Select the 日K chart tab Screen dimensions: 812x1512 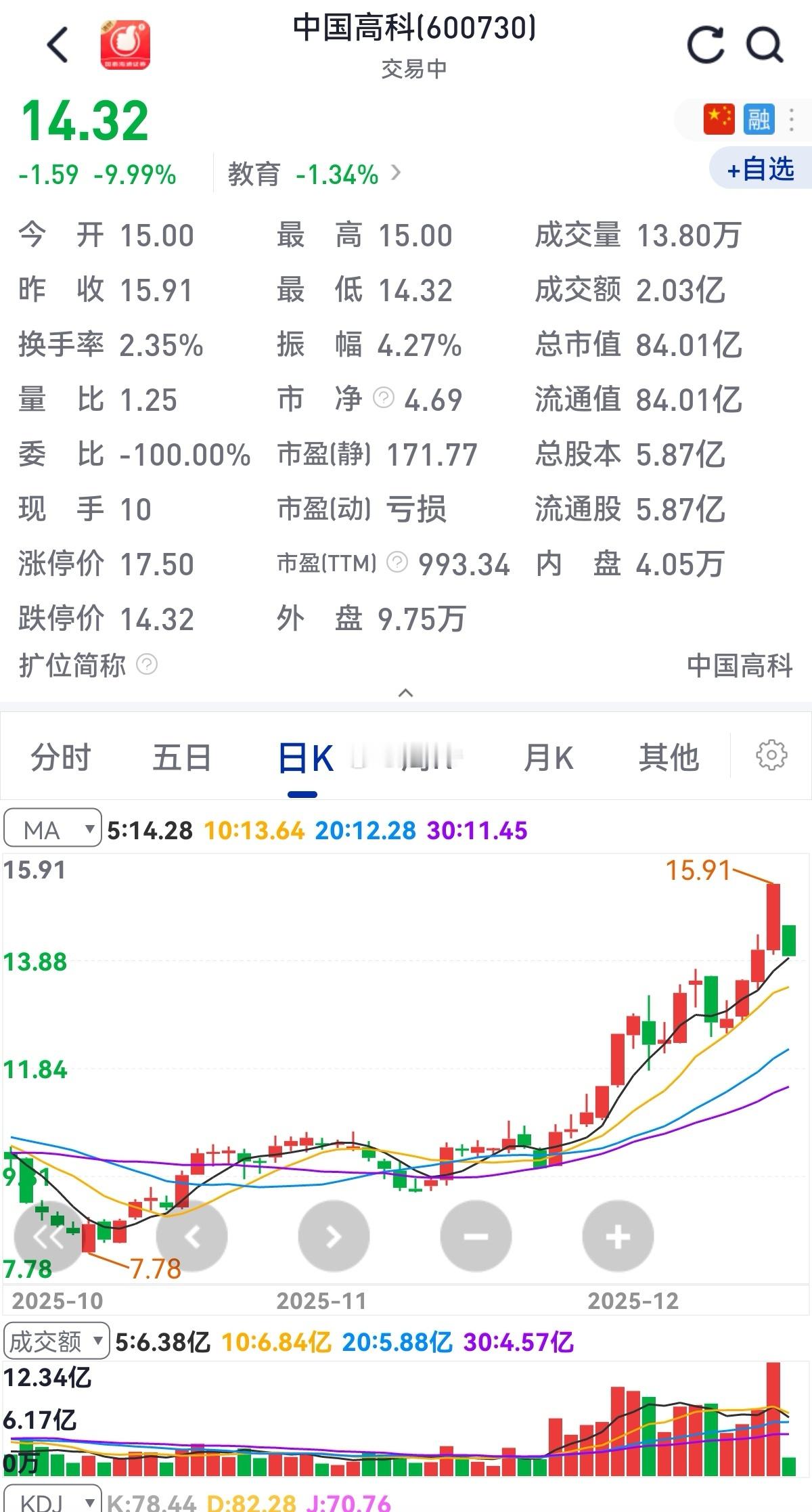pos(305,758)
